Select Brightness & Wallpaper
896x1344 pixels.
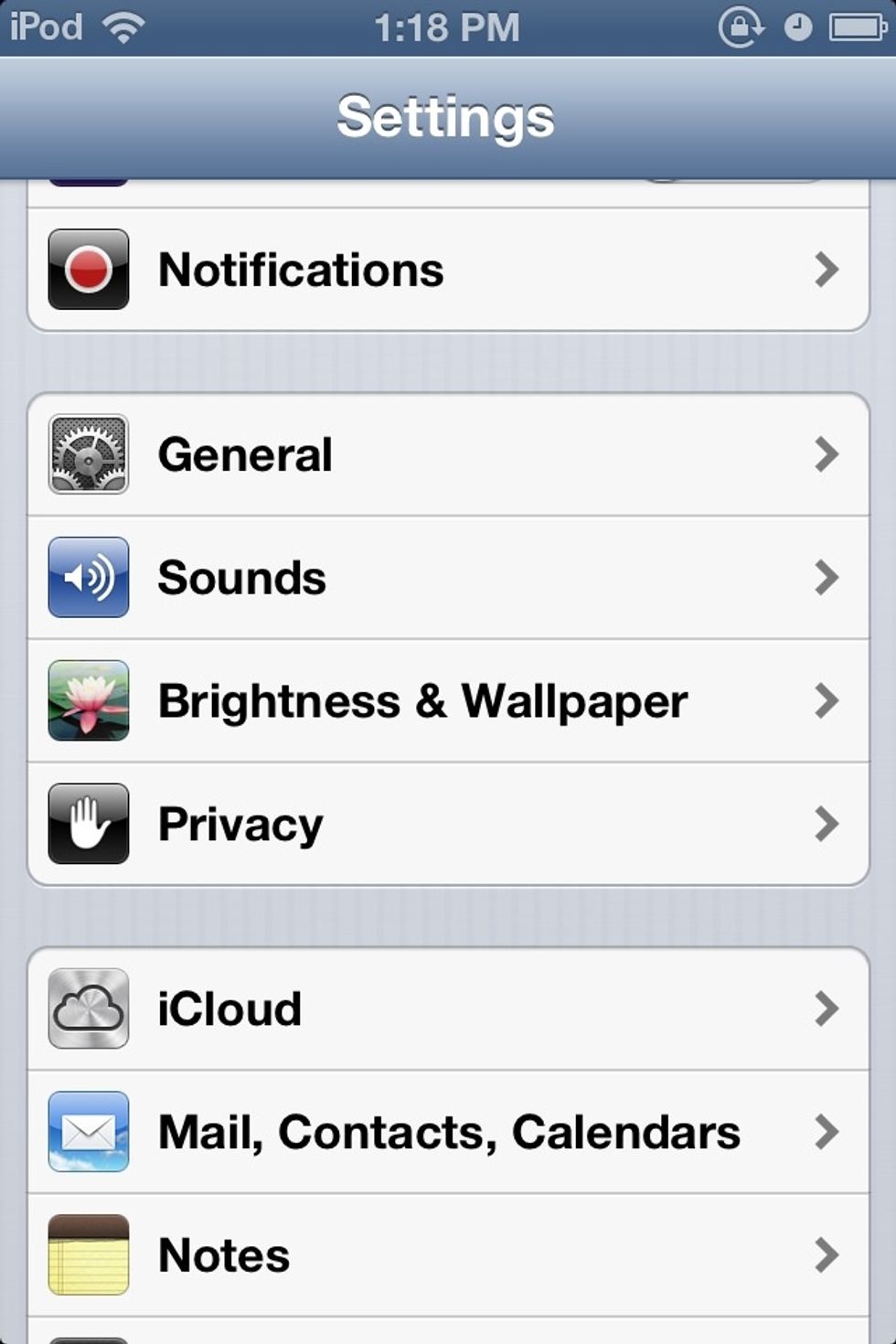click(x=448, y=701)
